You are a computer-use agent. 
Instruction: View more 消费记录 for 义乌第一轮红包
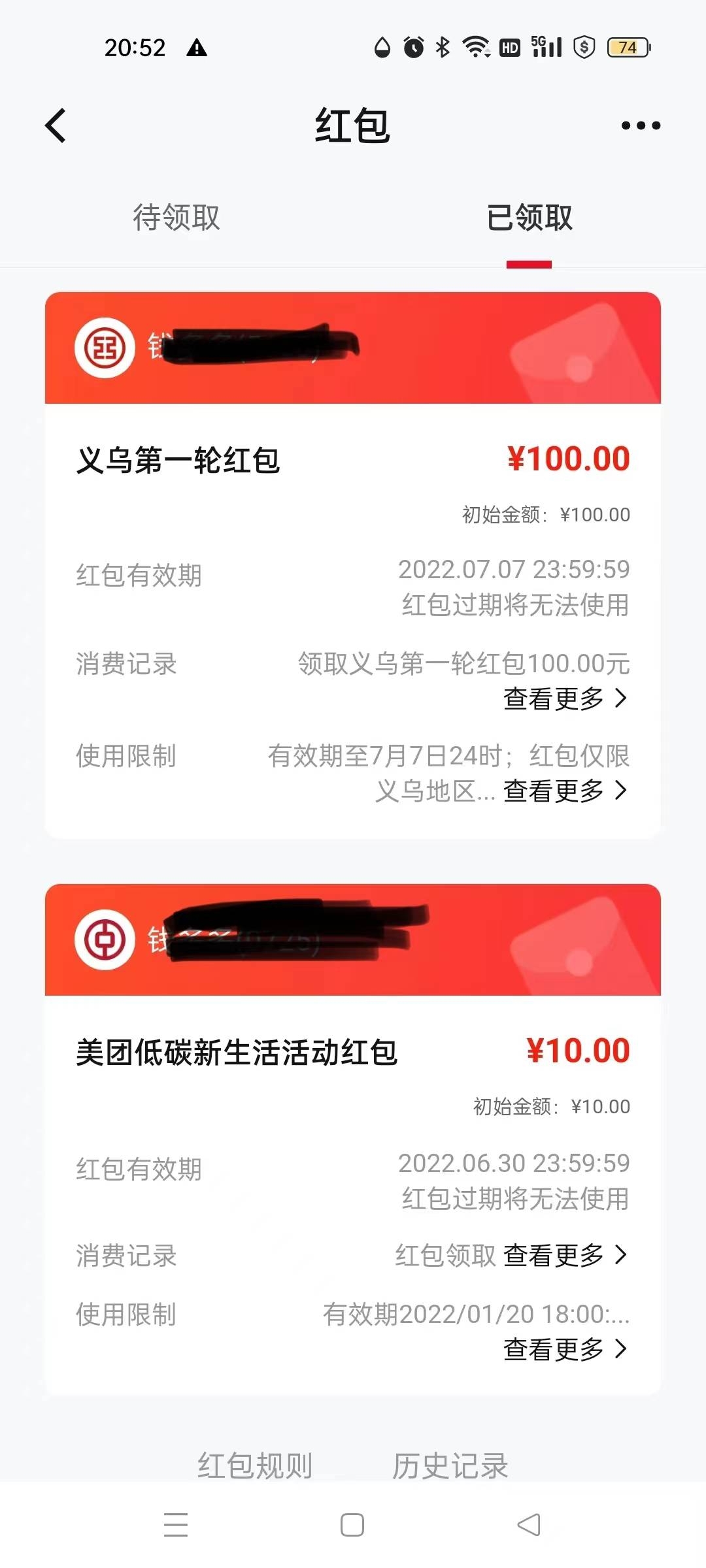[x=565, y=698]
